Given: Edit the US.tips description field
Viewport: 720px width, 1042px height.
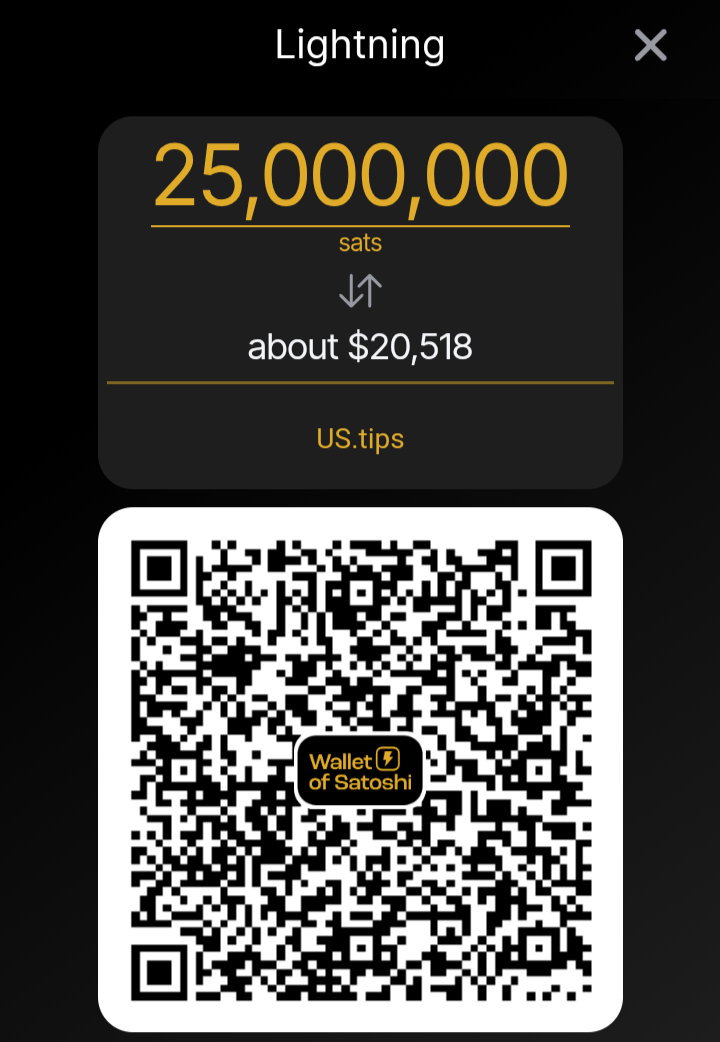Looking at the screenshot, I should 360,438.
